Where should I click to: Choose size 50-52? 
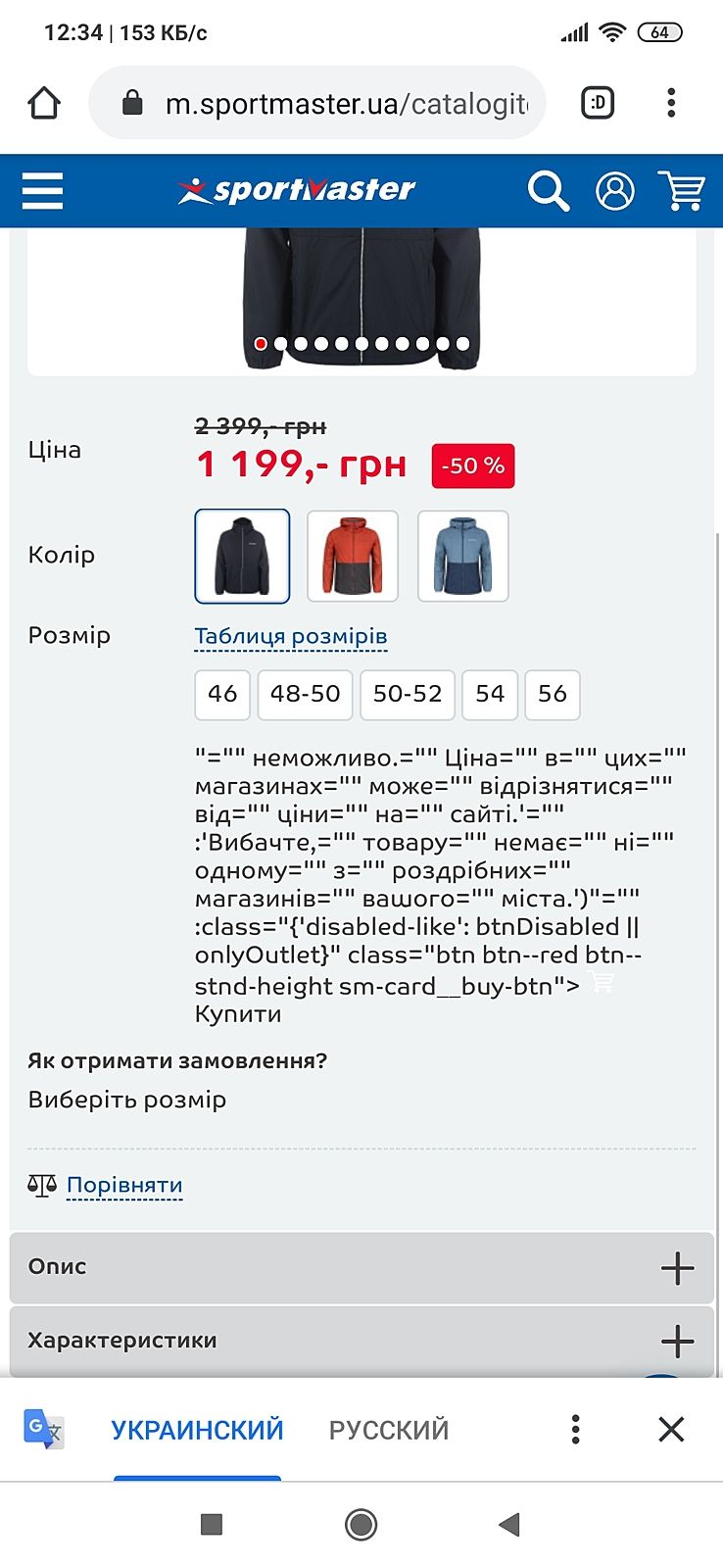(x=408, y=694)
